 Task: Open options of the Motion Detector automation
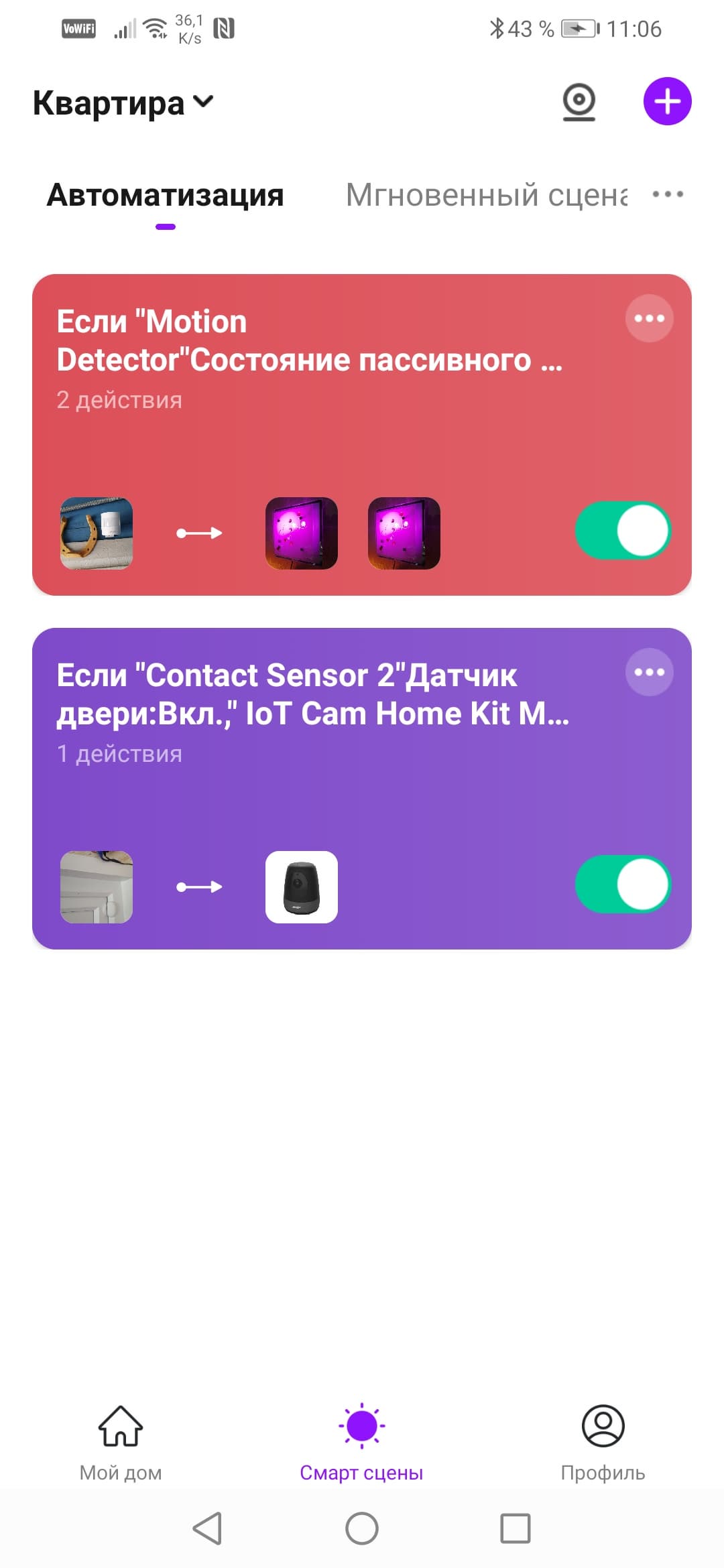coord(649,318)
